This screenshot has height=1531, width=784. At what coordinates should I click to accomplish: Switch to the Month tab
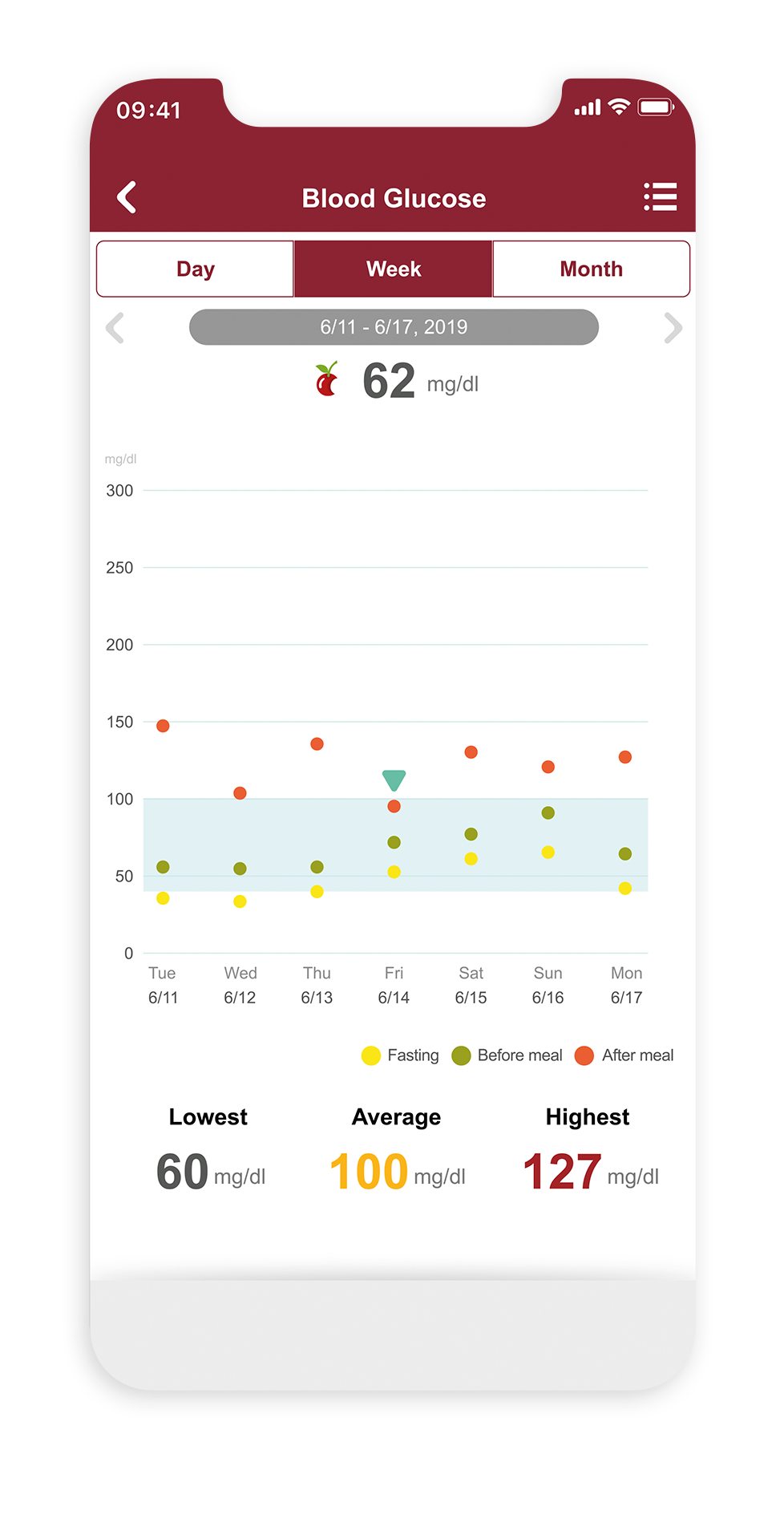[592, 269]
